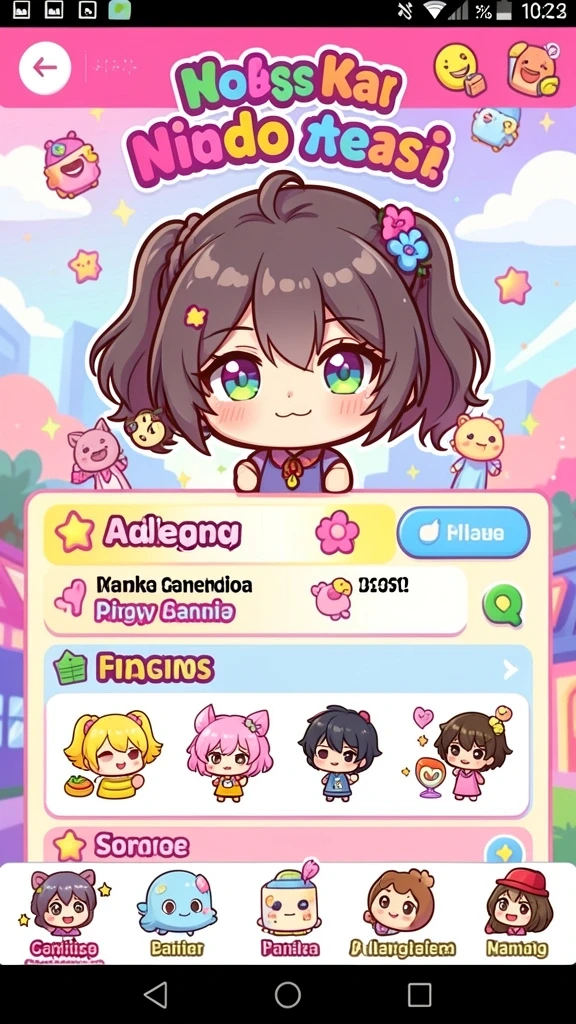Switch to the Ganiiice tab
The image size is (576, 1024).
(64, 913)
